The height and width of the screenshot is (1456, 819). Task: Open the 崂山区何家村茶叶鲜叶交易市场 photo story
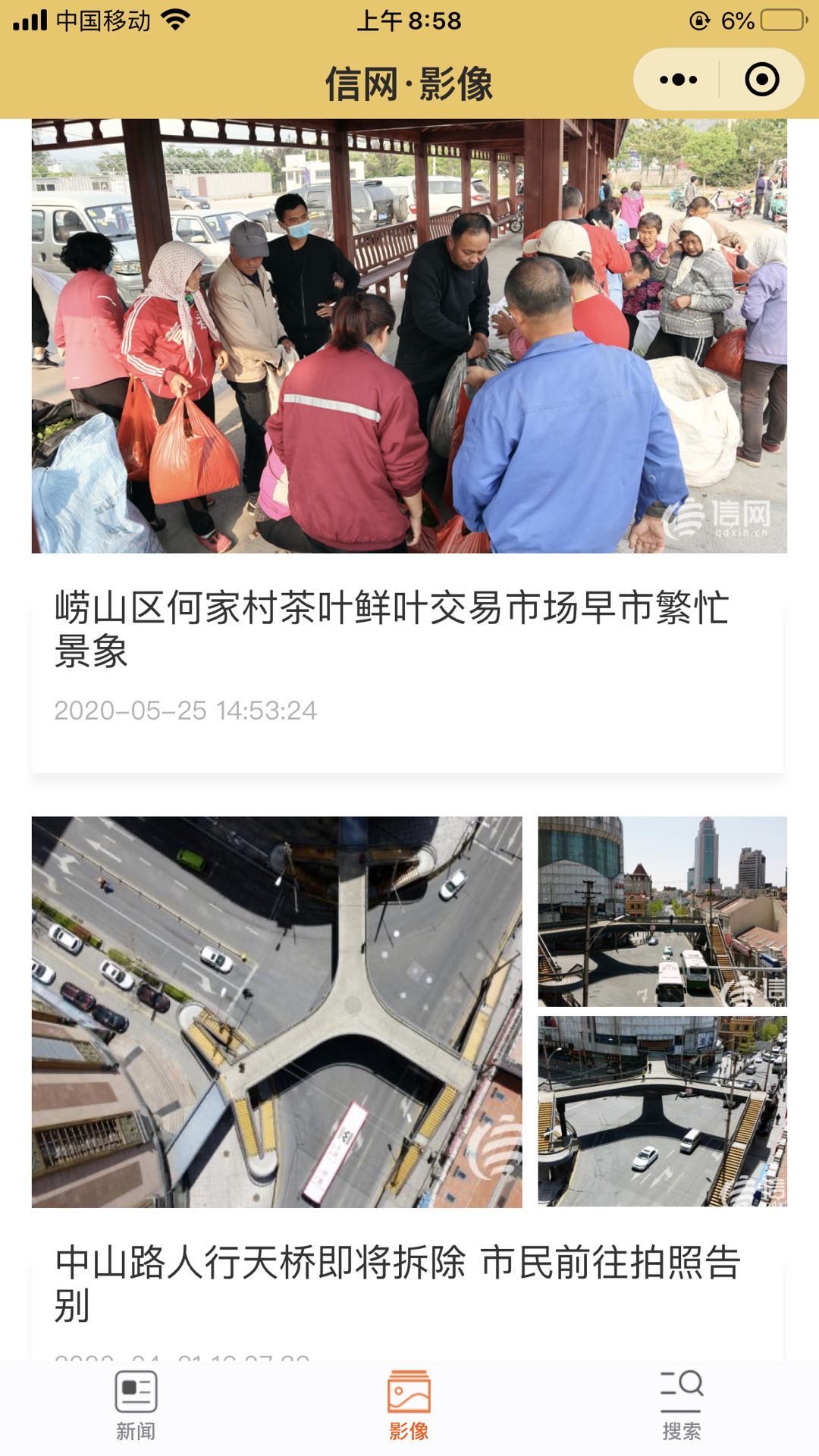391,629
